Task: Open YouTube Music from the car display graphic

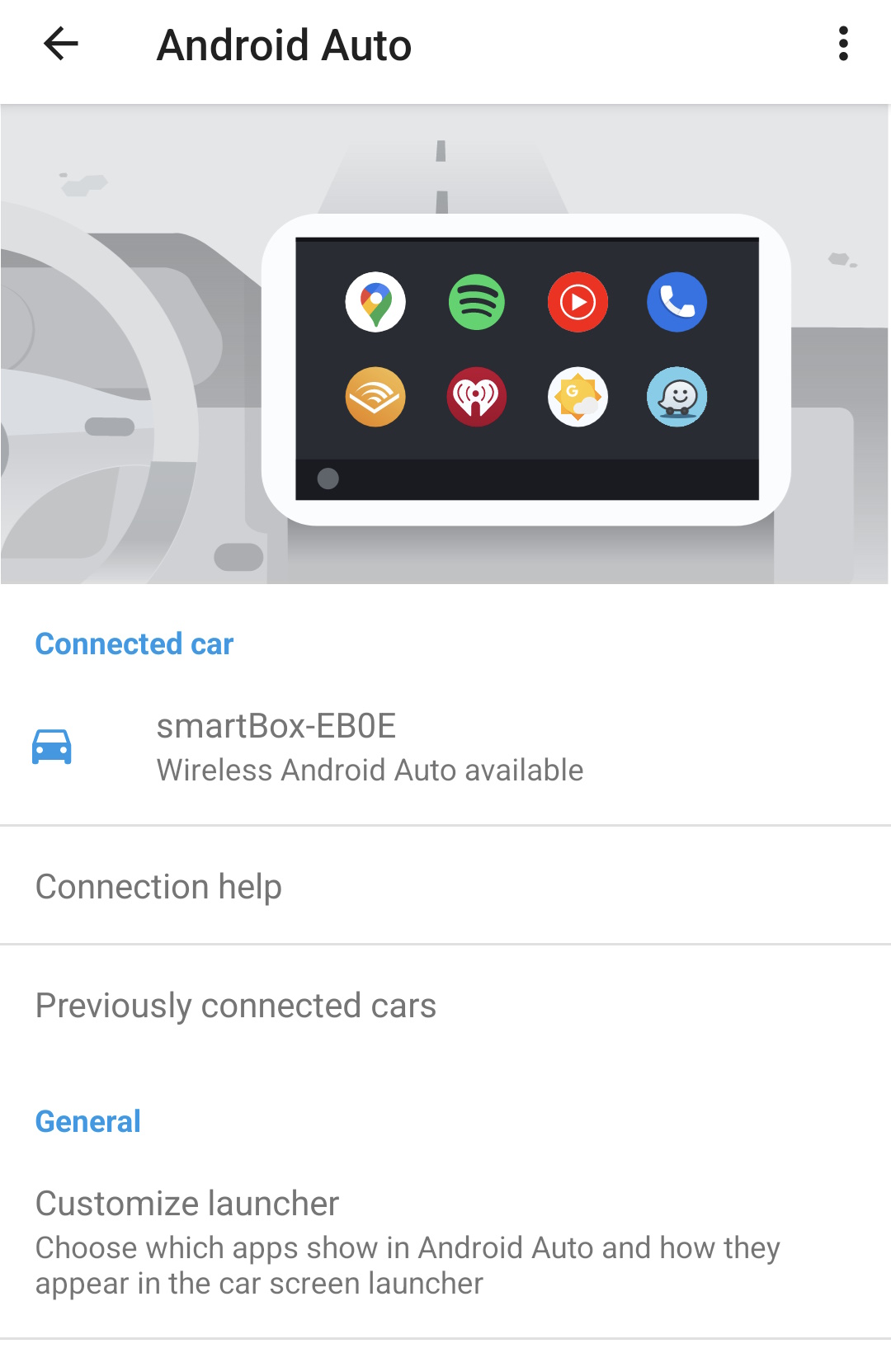Action: tap(578, 302)
